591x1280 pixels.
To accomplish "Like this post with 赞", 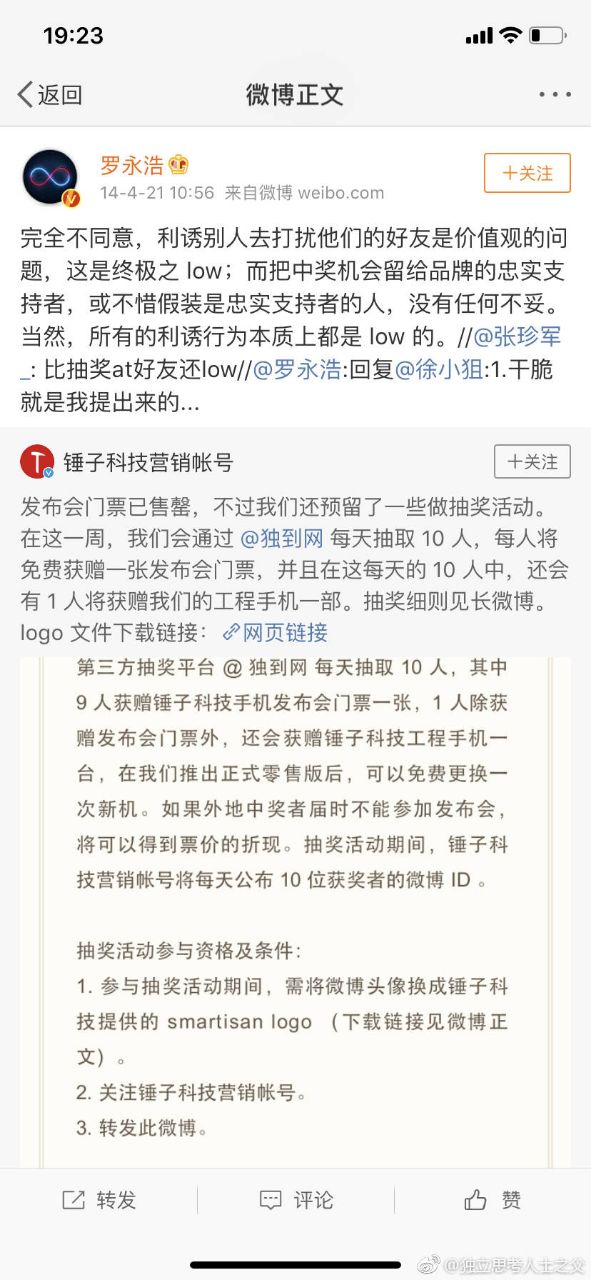I will [493, 1200].
